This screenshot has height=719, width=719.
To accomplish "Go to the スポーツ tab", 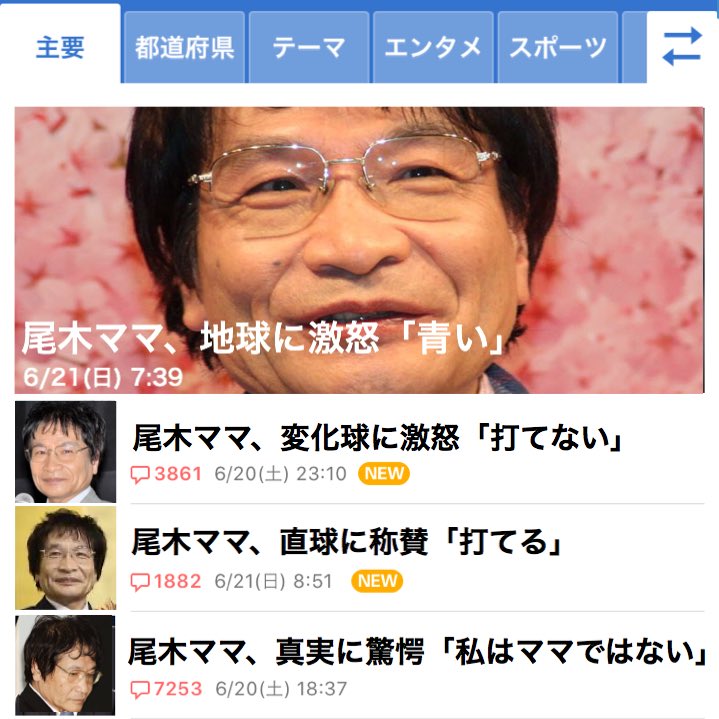I will 557,47.
